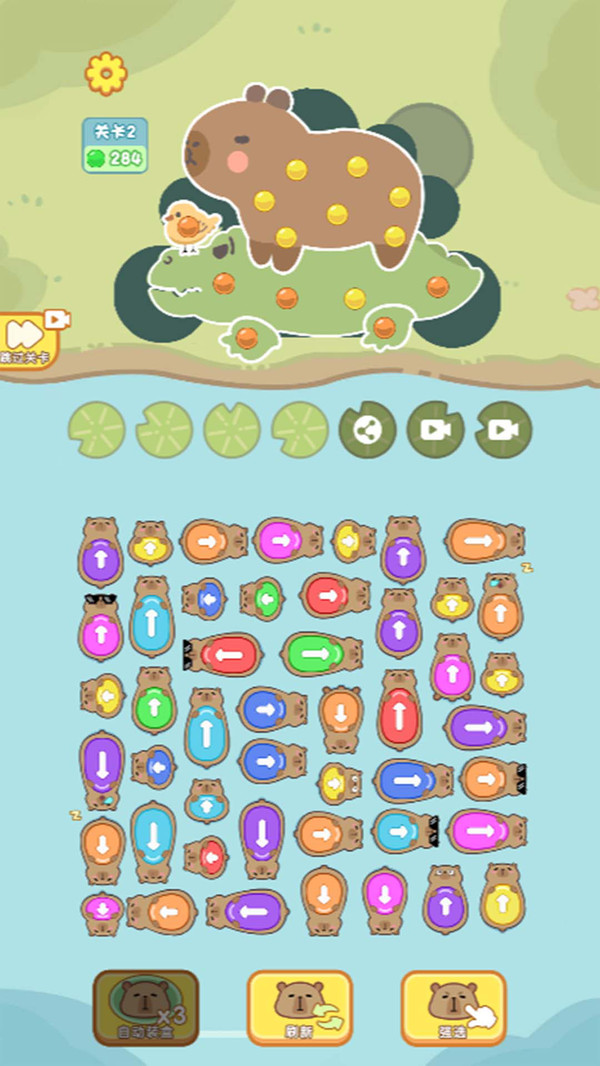Tap the red sunglasses capybara pointing left
Image resolution: width=600 pixels, height=1066 pixels.
click(x=223, y=655)
